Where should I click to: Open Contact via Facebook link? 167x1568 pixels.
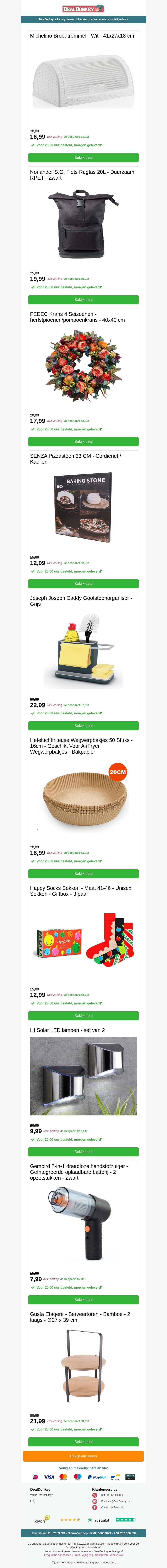112,1507
